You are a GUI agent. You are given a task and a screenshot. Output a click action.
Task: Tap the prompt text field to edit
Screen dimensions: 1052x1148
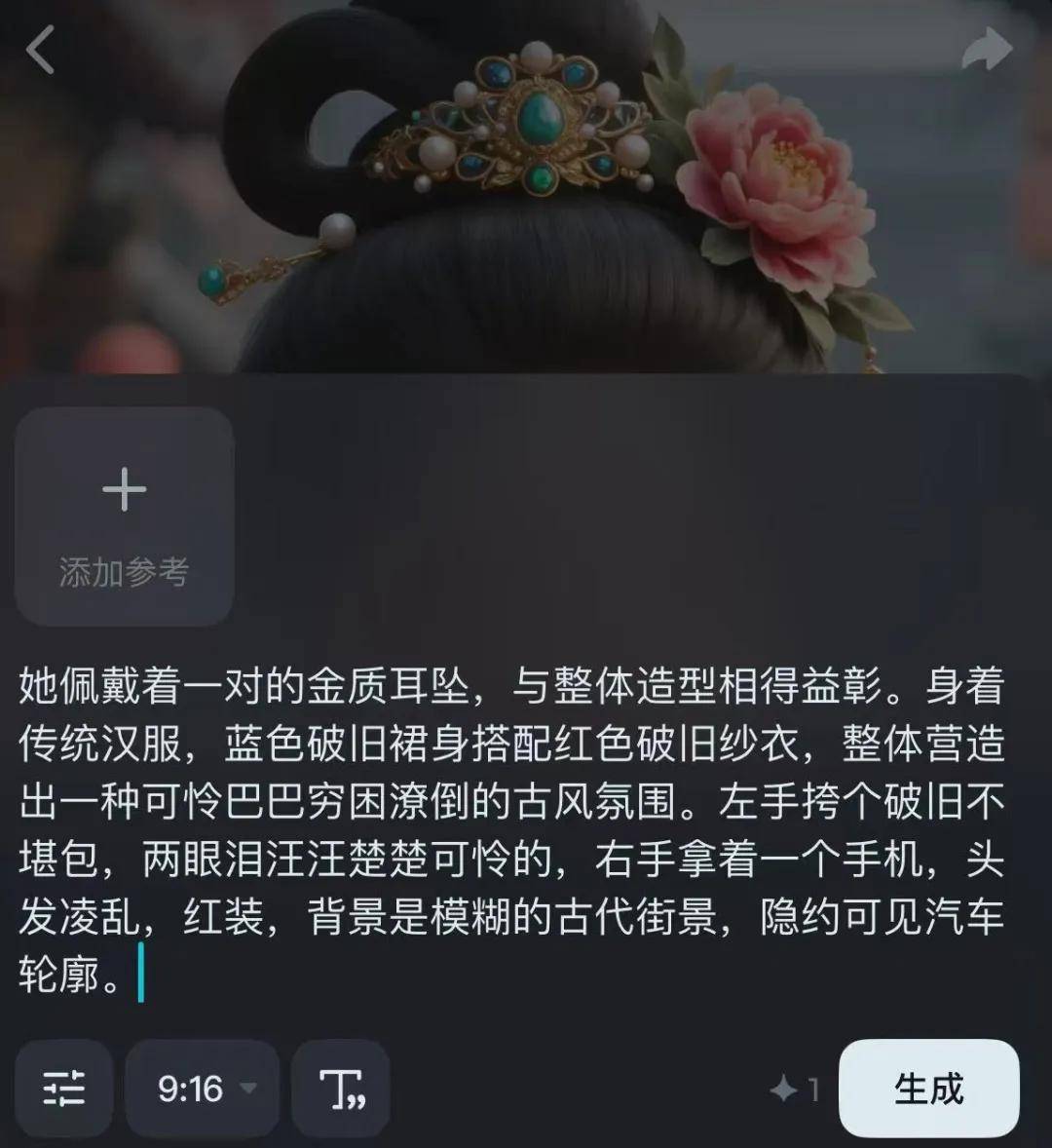click(x=510, y=829)
